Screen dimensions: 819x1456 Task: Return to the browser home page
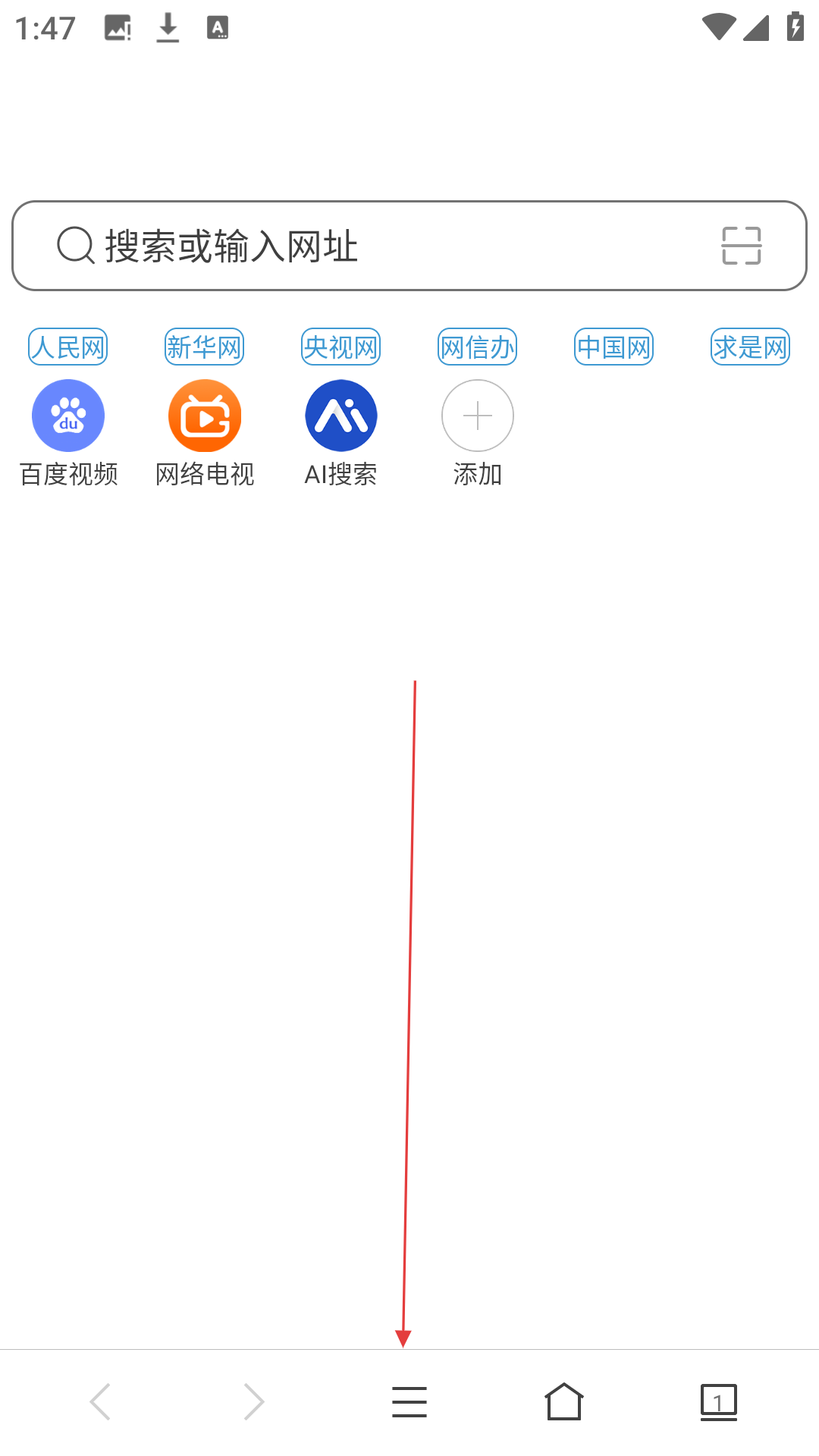[564, 1401]
